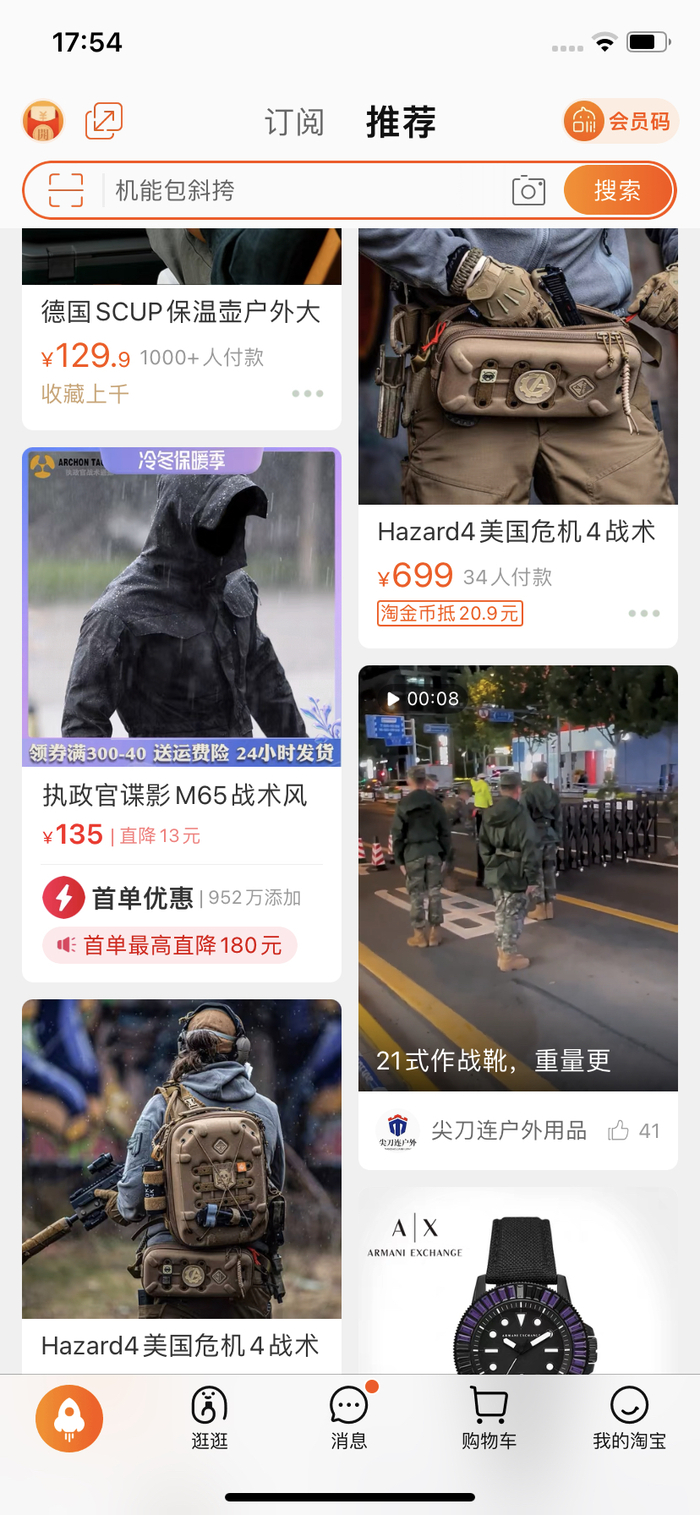The height and width of the screenshot is (1515, 700).
Task: Open the 德国SCUP保温壶 product card
Action: [x=180, y=312]
